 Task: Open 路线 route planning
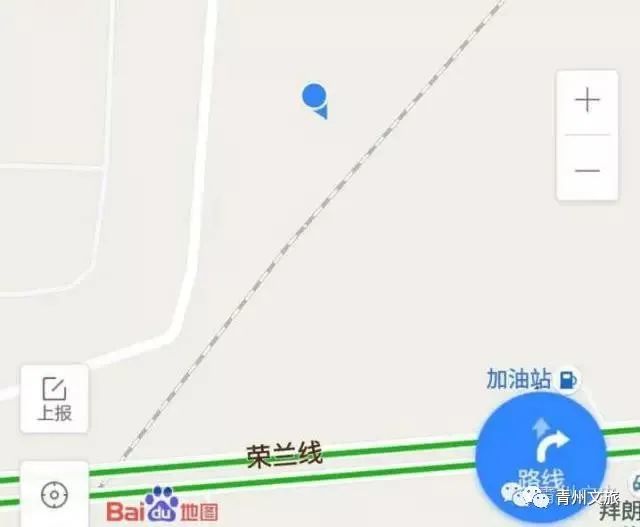point(541,455)
